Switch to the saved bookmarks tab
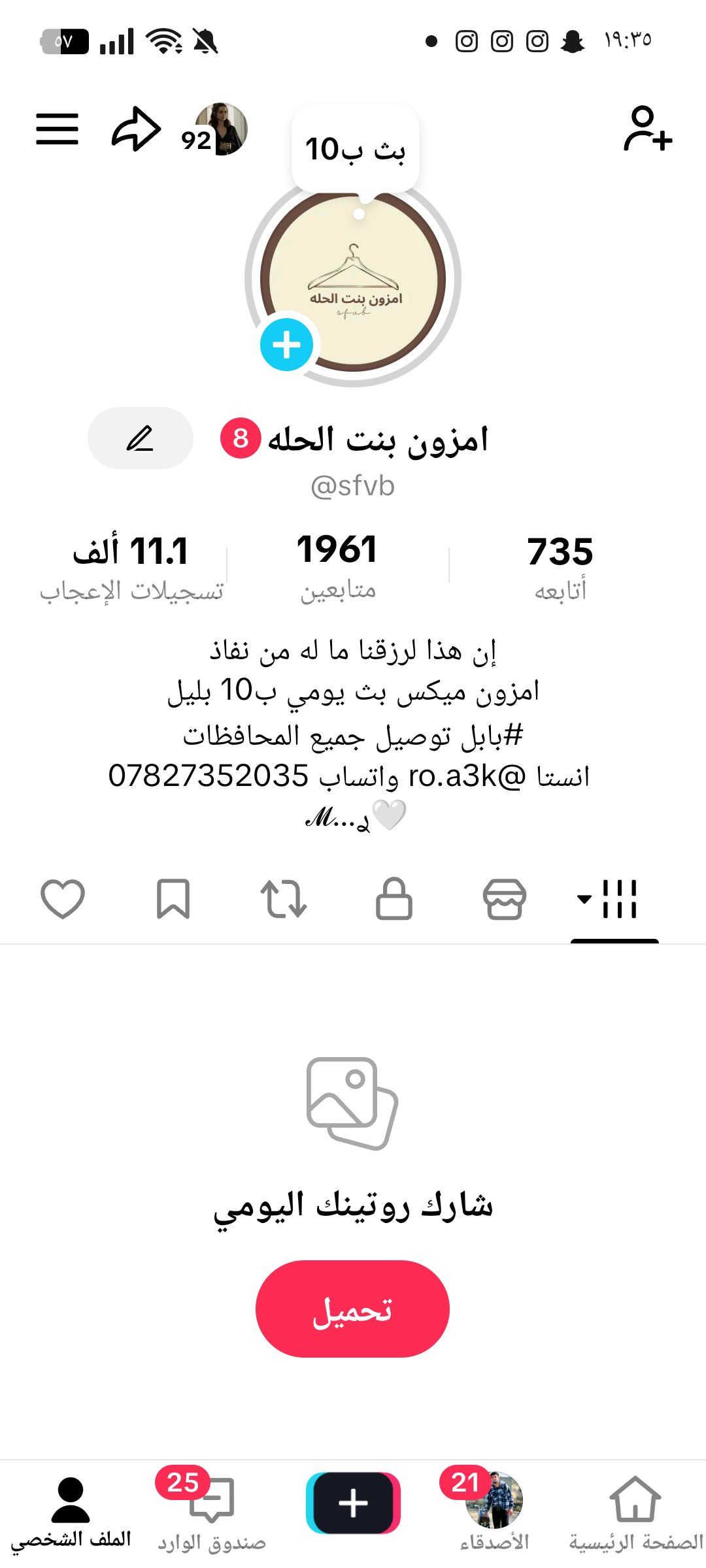This screenshot has height=1568, width=706. [173, 899]
